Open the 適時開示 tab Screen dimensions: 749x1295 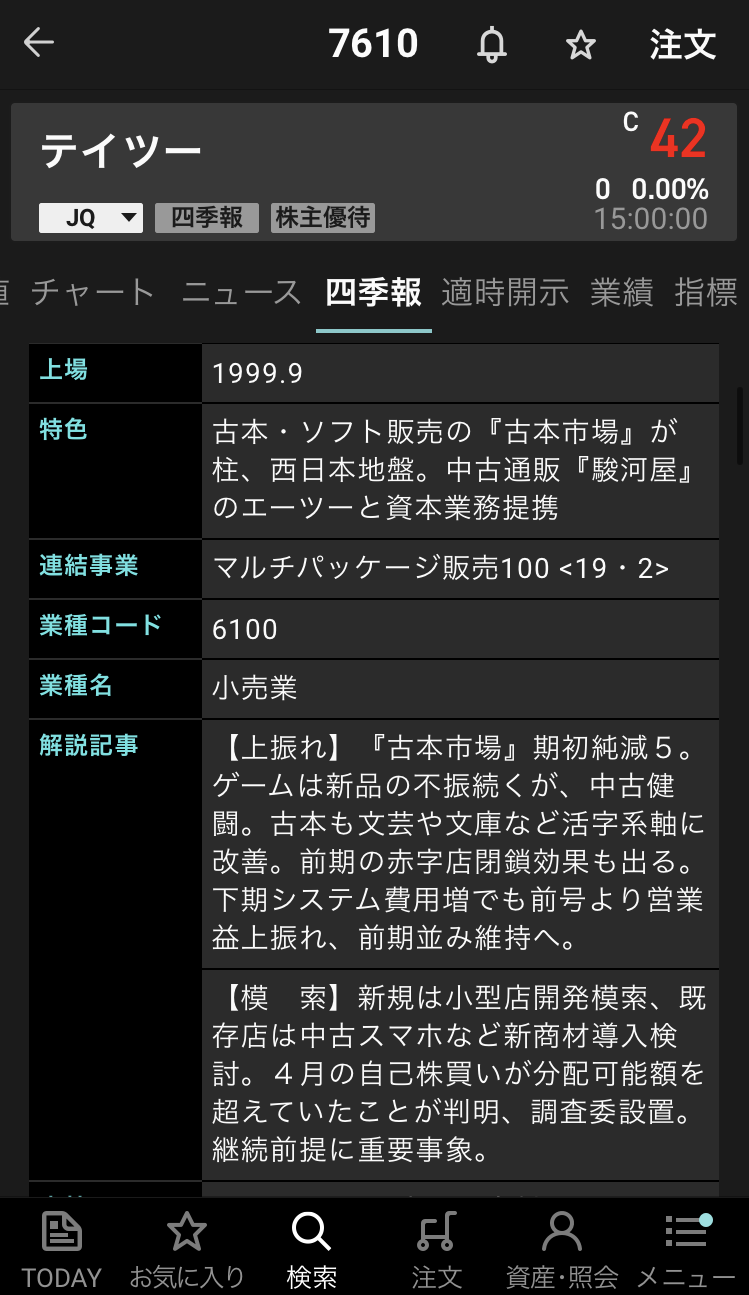505,292
